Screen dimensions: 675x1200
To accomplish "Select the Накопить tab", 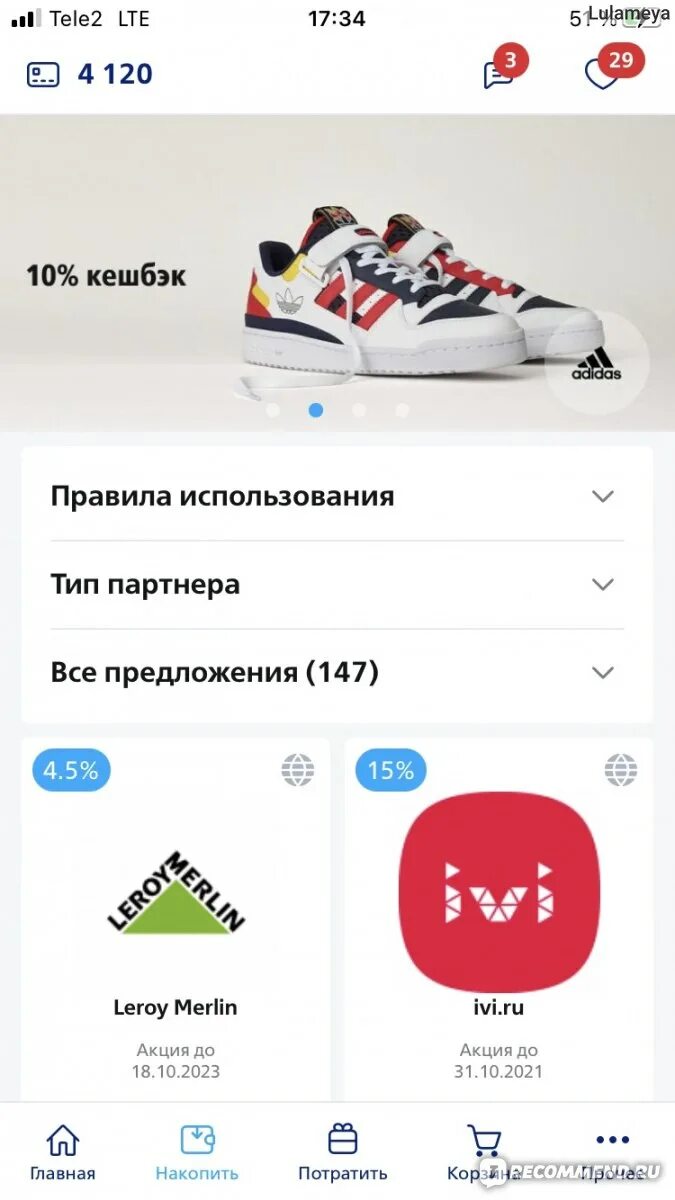I will 197,1152.
